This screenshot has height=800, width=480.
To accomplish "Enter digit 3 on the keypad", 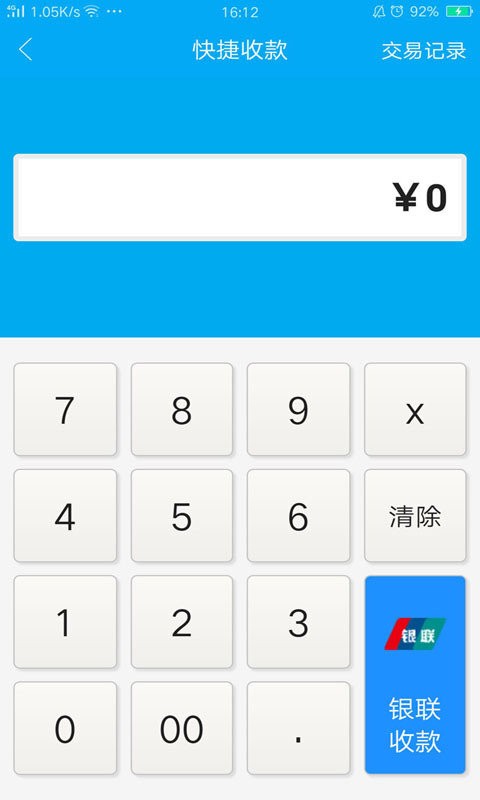I will [298, 622].
